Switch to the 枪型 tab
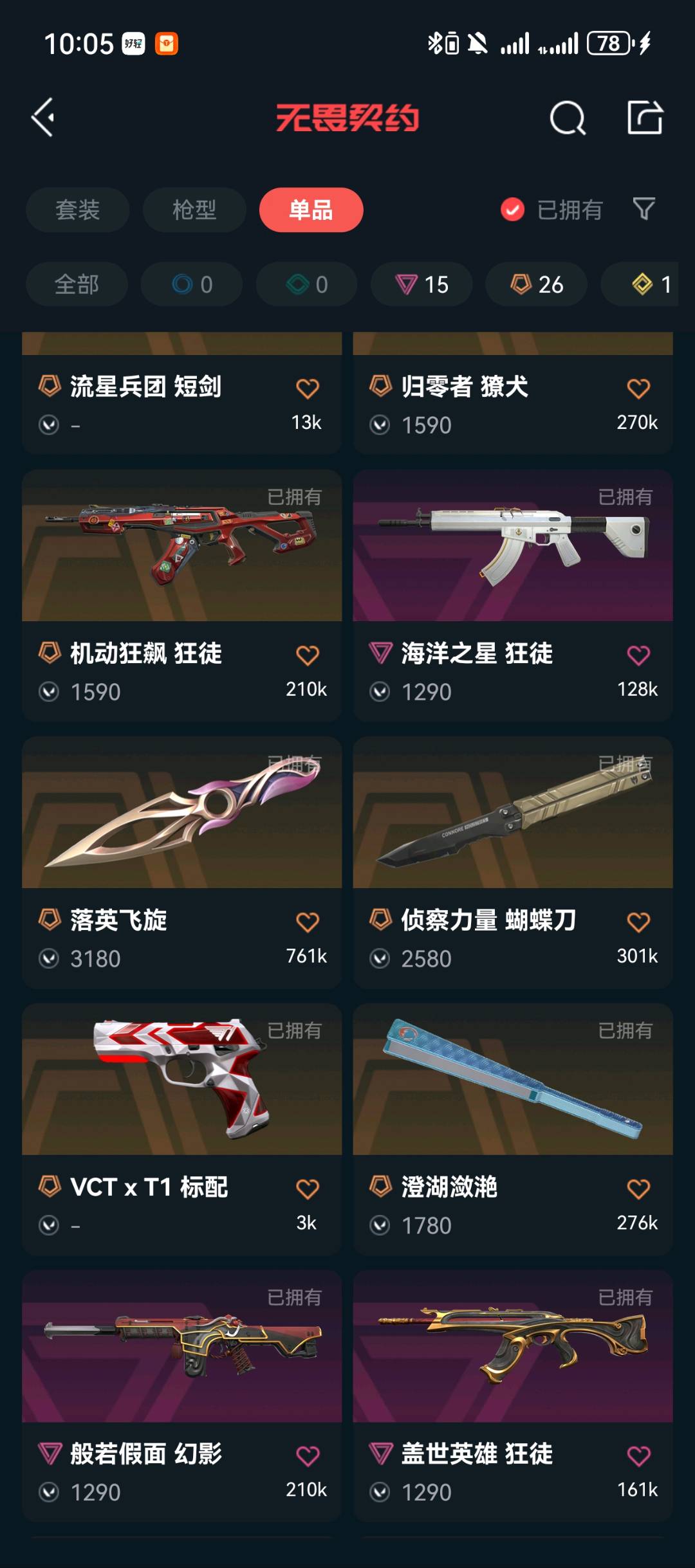The image size is (695, 1568). [x=194, y=210]
